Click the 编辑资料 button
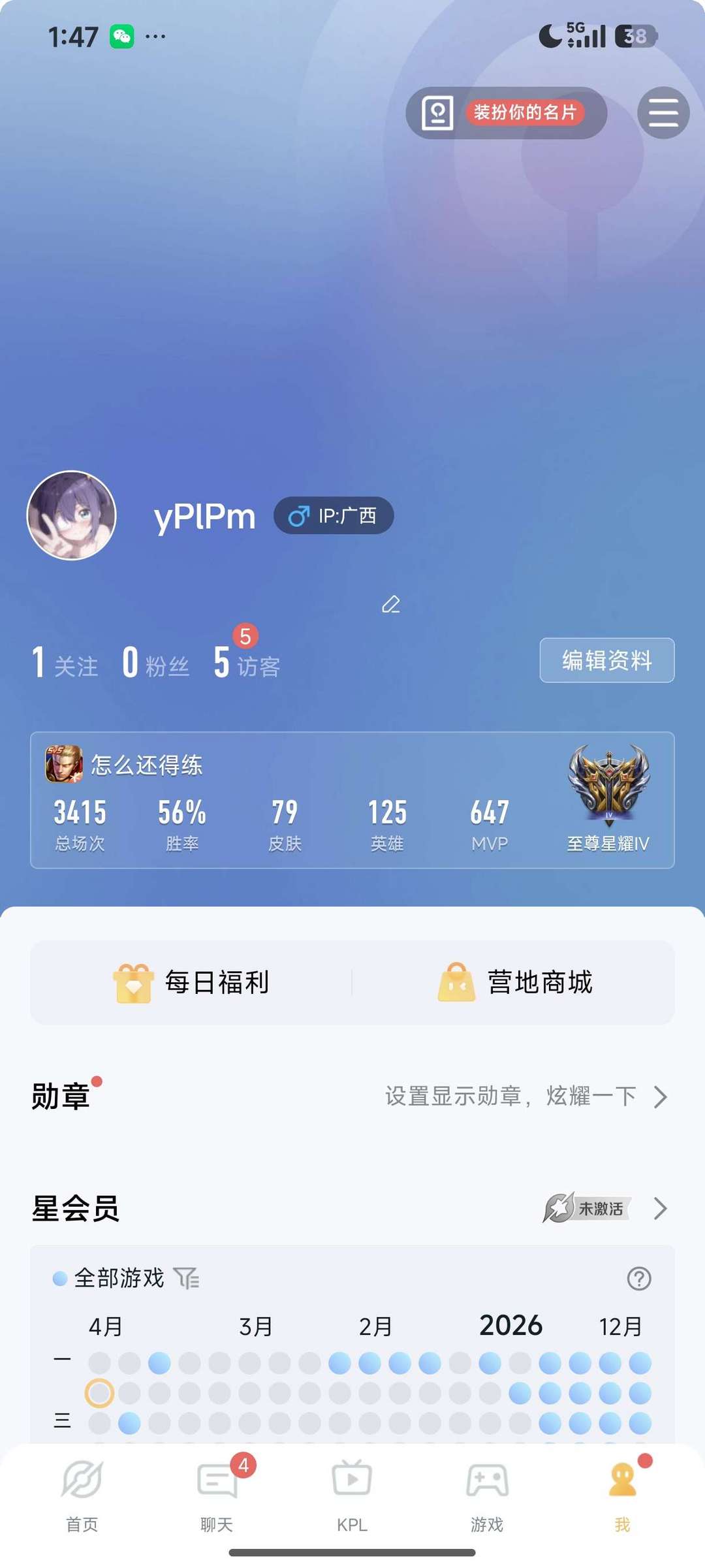This screenshot has width=705, height=1568. coord(606,660)
